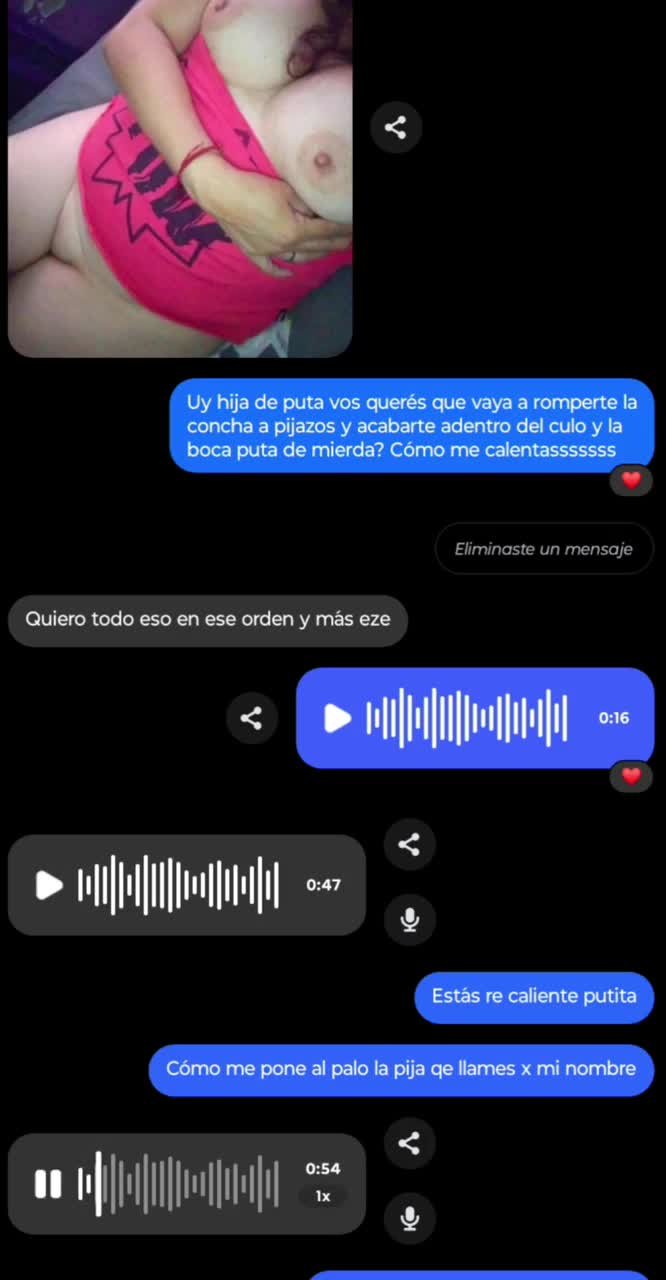Play the 0:16 sent voice message

tap(338, 718)
